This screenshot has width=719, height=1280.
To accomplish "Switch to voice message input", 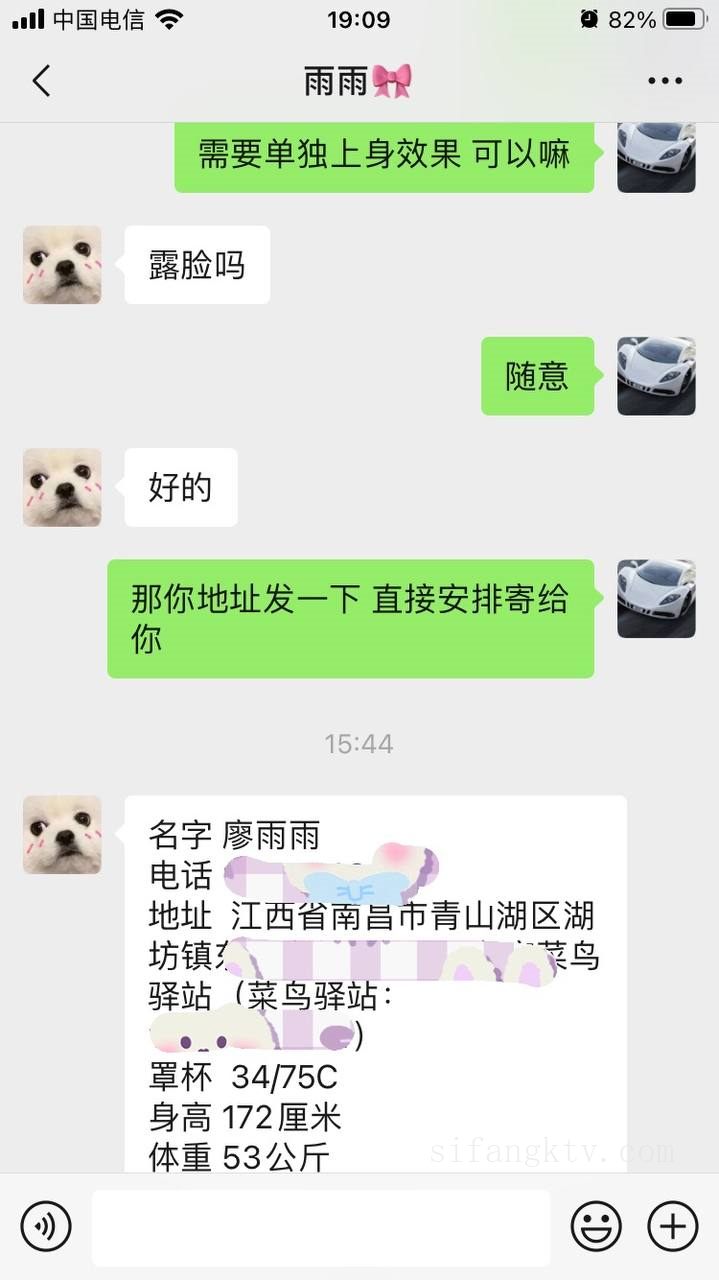I will [46, 1226].
